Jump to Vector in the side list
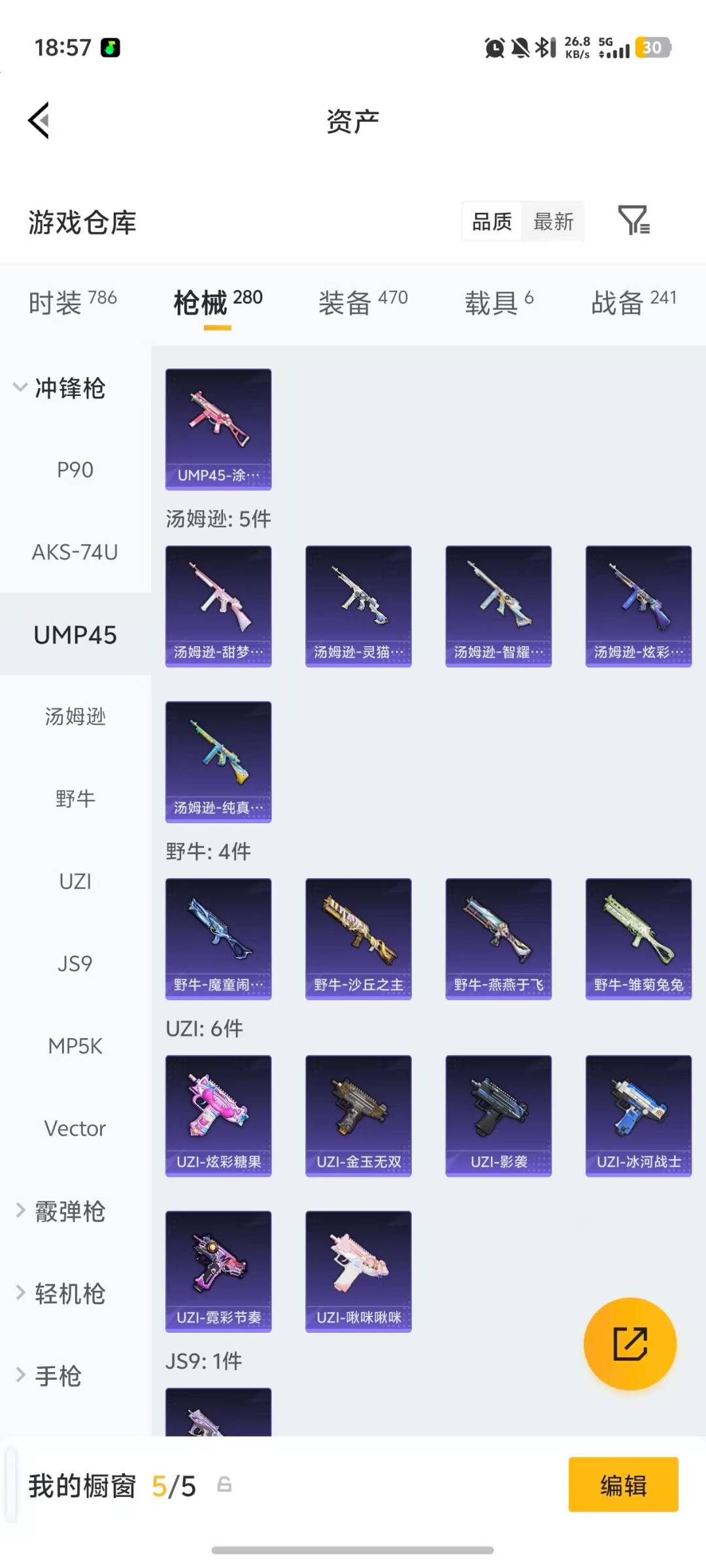This screenshot has width=706, height=1568. pyautogui.click(x=75, y=1128)
